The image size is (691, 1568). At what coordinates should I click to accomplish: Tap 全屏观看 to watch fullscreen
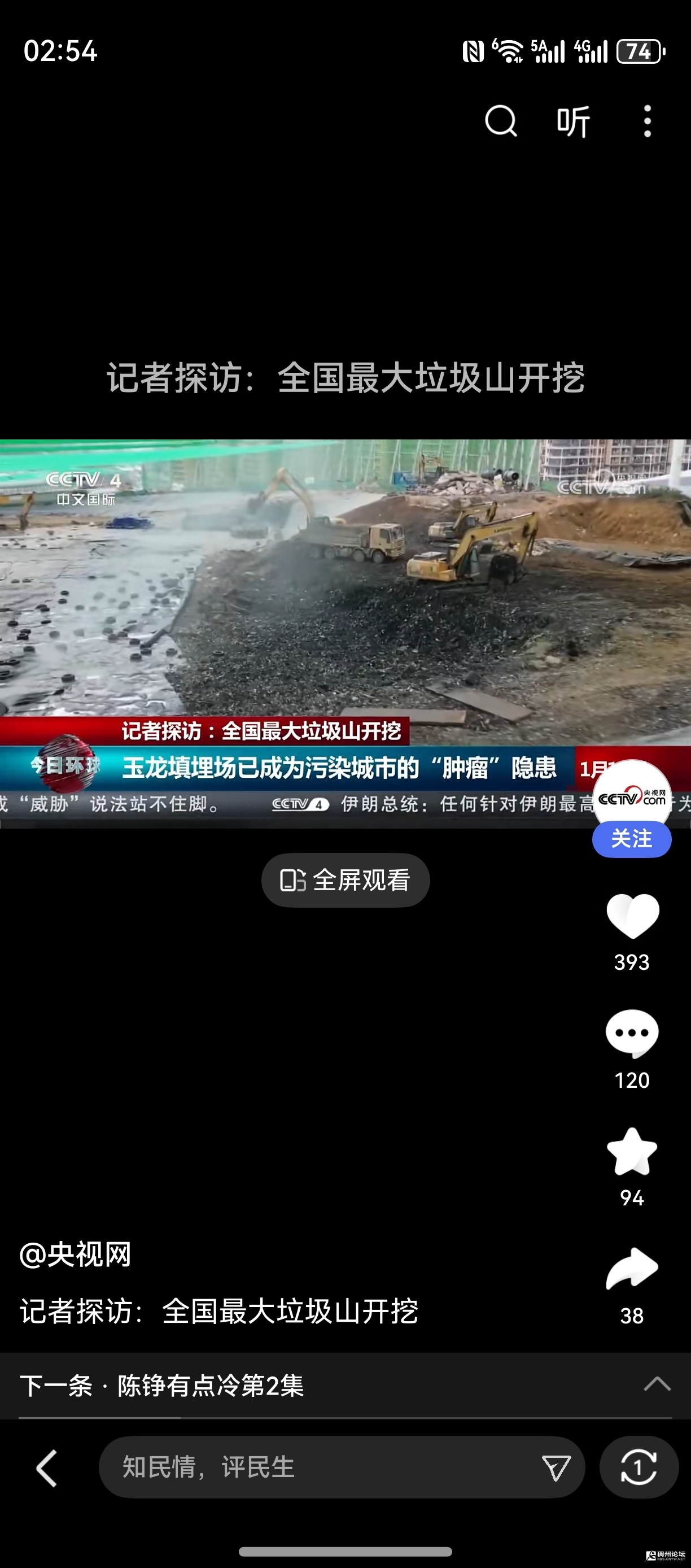[x=345, y=880]
